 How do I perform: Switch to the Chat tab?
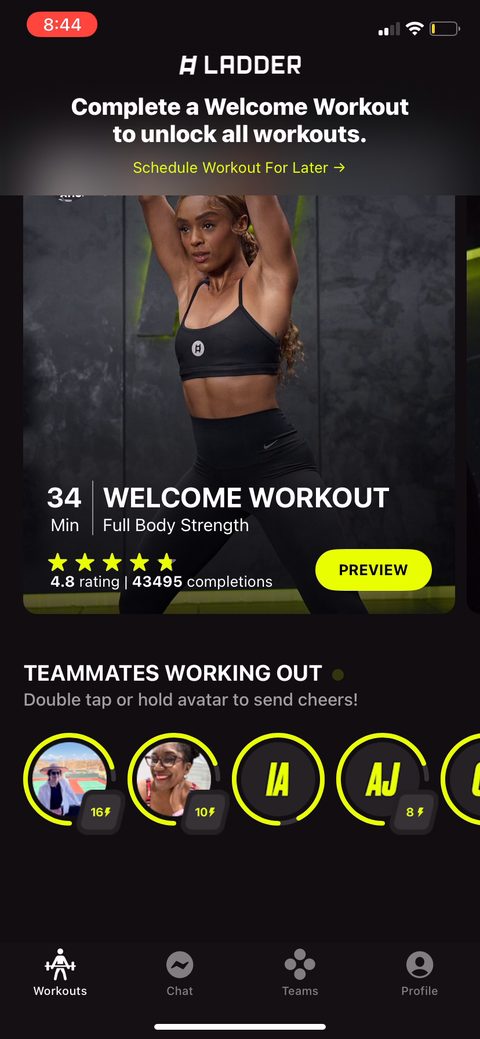pos(180,973)
